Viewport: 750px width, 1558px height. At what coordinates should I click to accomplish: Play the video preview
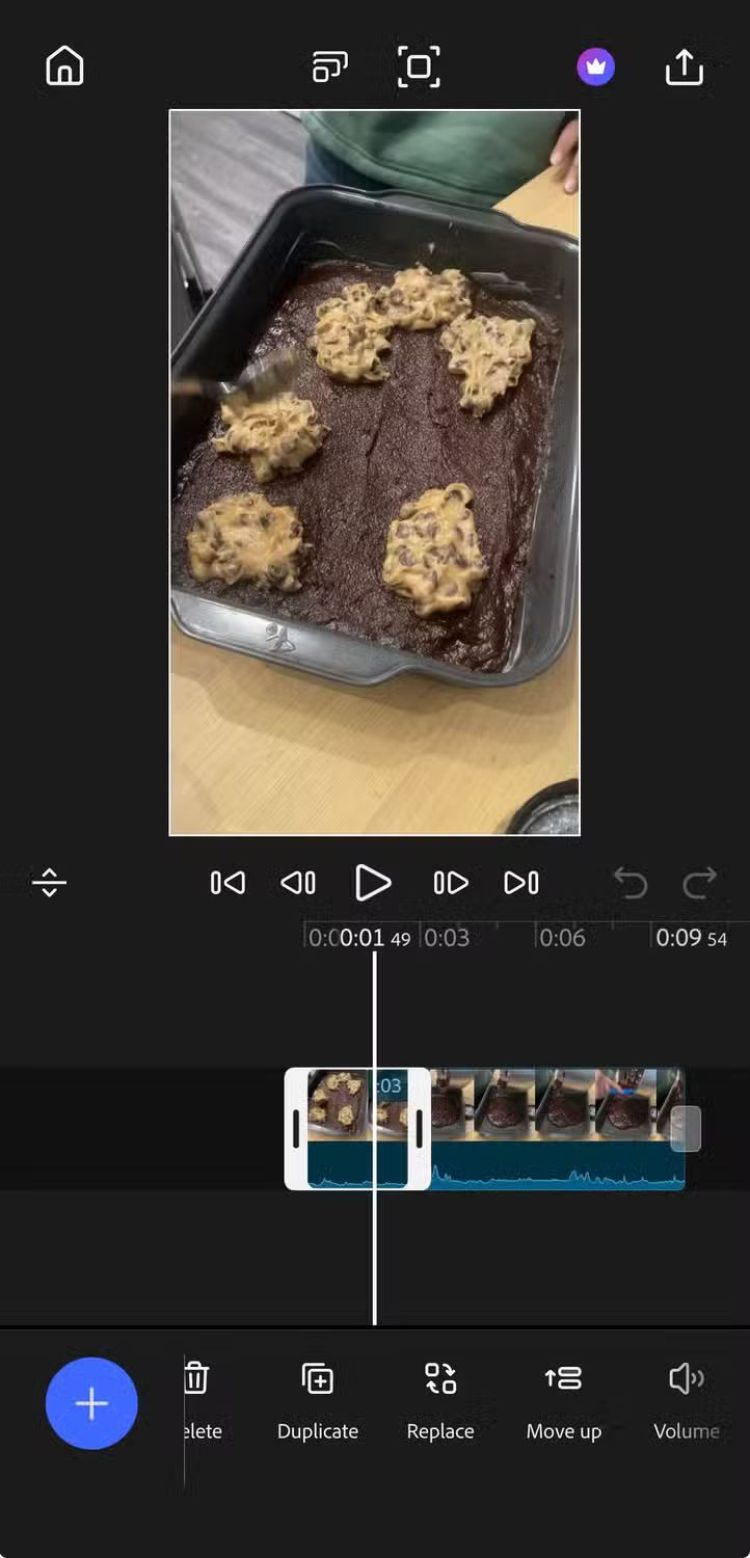pyautogui.click(x=373, y=883)
